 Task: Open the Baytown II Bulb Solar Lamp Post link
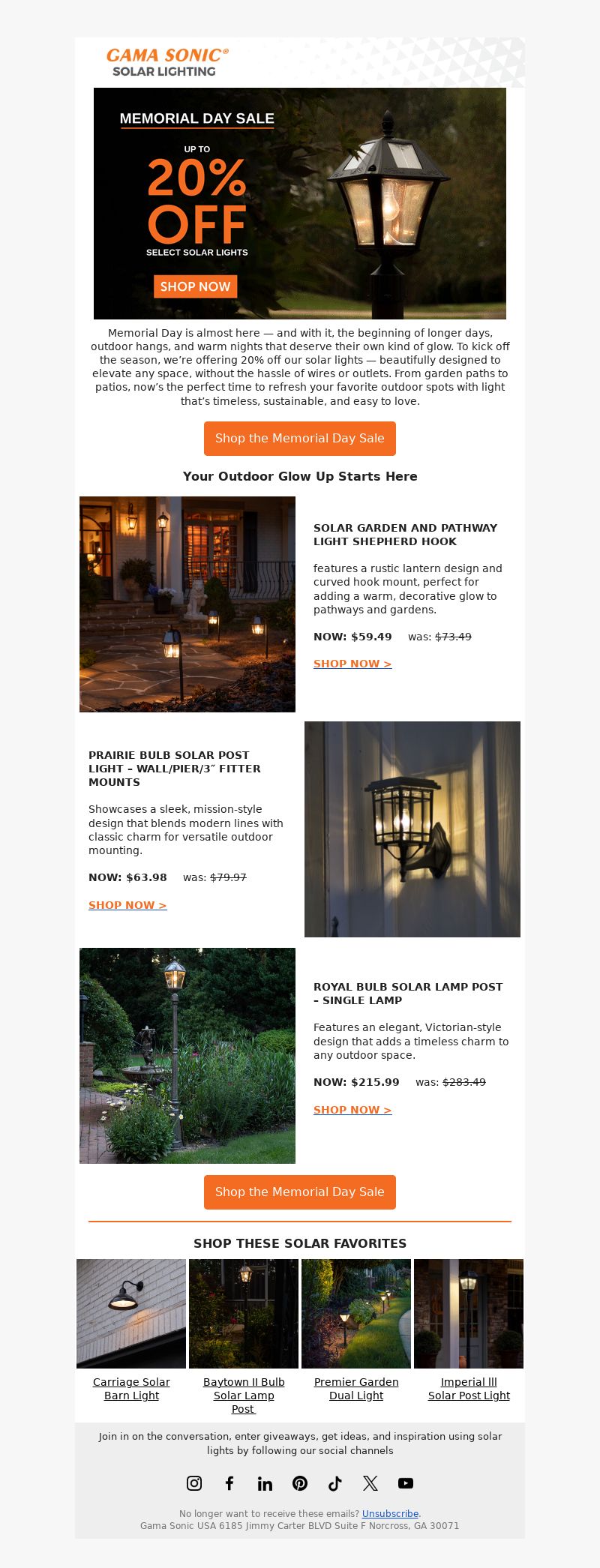[x=244, y=1396]
